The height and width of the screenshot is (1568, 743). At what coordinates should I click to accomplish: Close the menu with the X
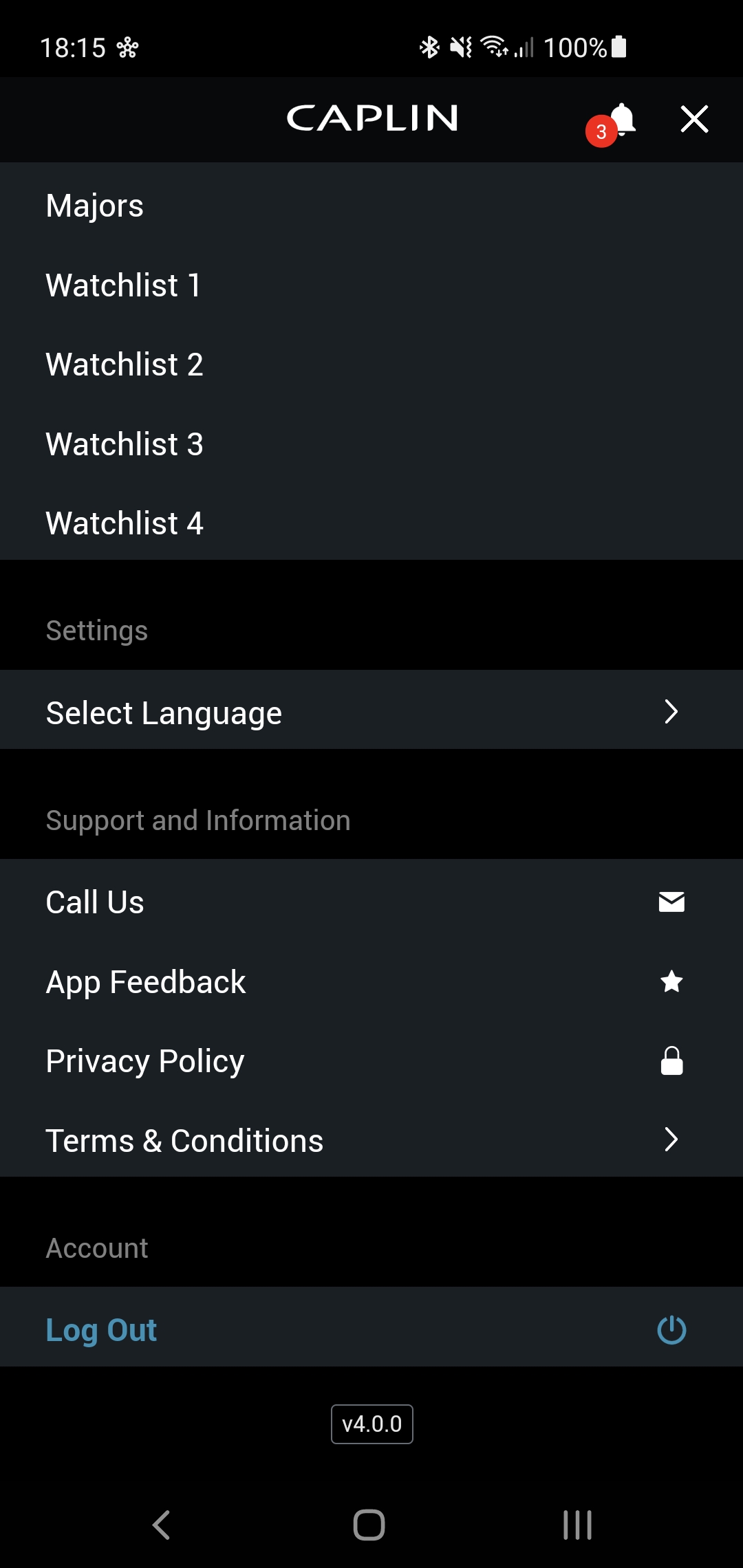pyautogui.click(x=694, y=119)
